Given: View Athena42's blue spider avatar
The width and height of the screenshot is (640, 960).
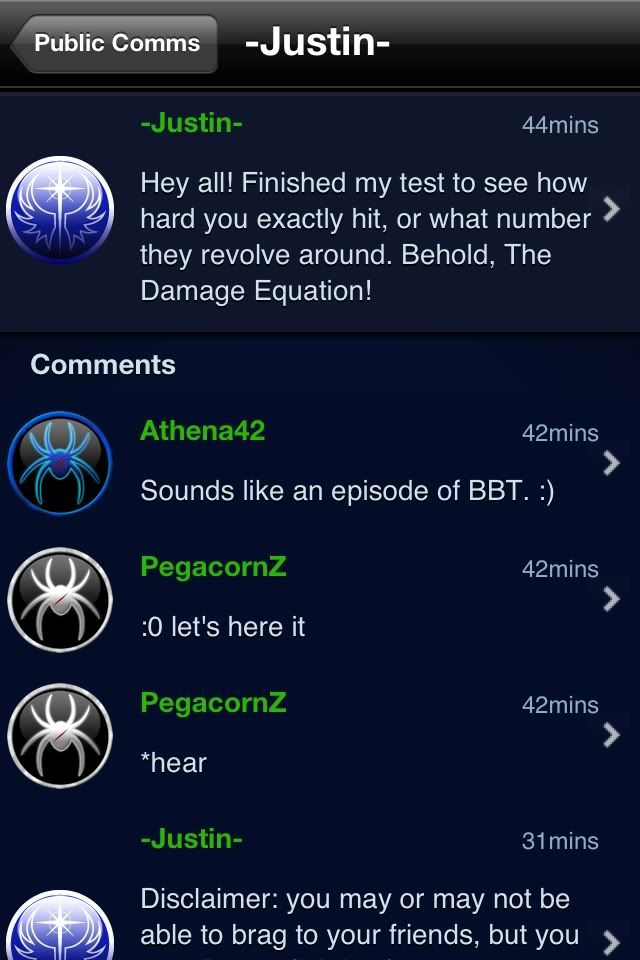Looking at the screenshot, I should tap(59, 464).
